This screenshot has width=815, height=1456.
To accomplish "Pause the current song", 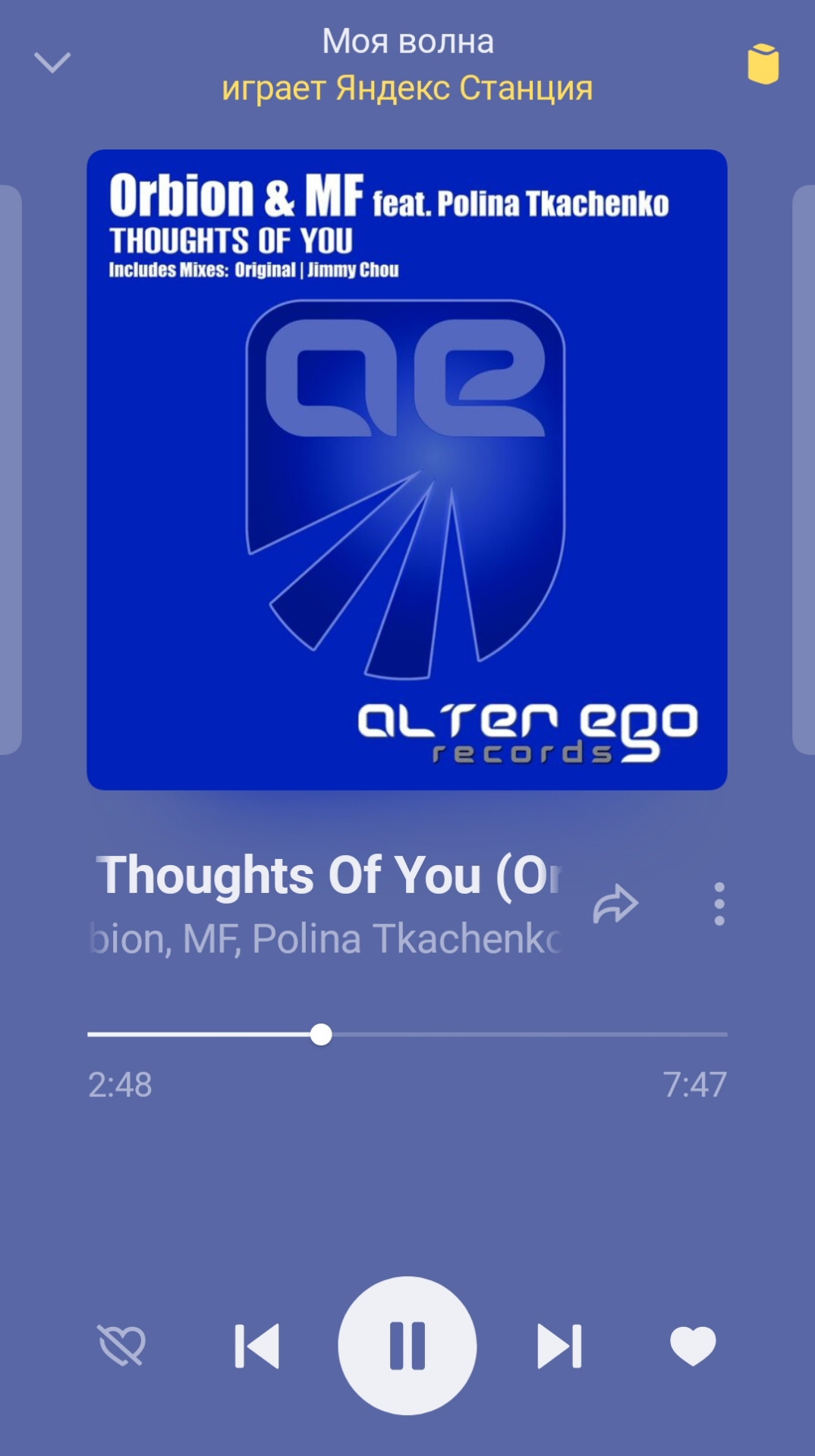I will pos(407,1345).
